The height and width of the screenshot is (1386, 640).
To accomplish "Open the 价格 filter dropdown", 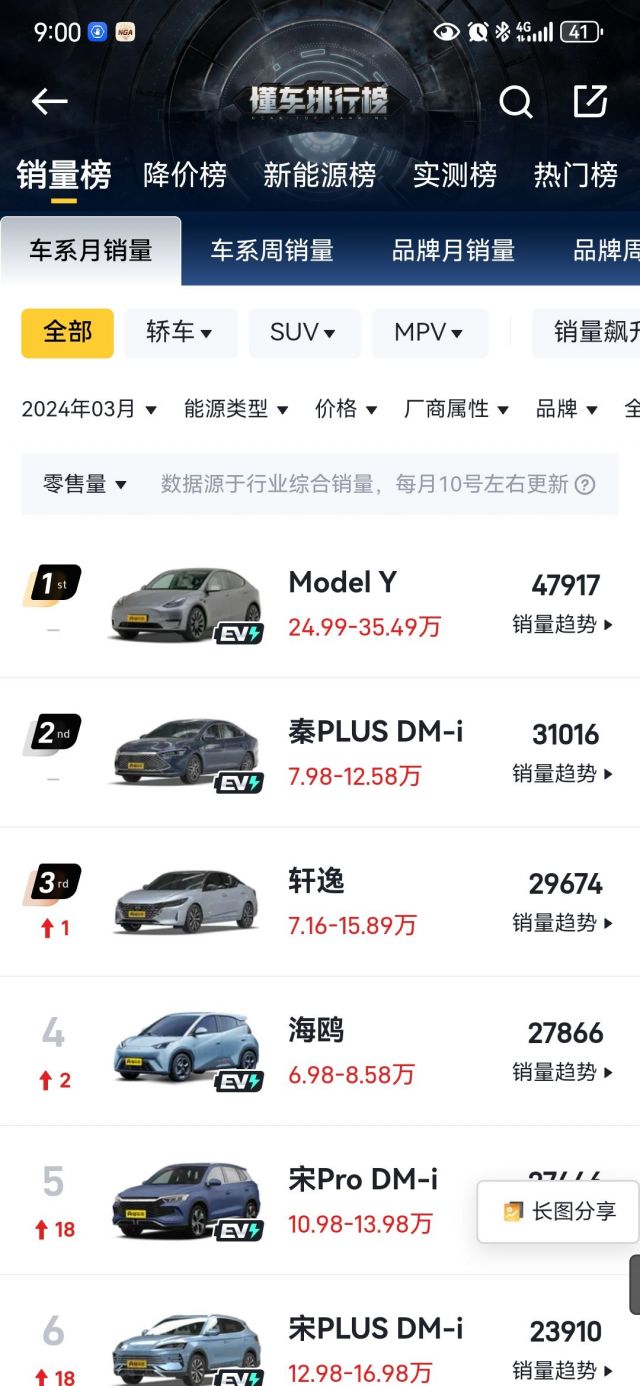I will coord(346,409).
